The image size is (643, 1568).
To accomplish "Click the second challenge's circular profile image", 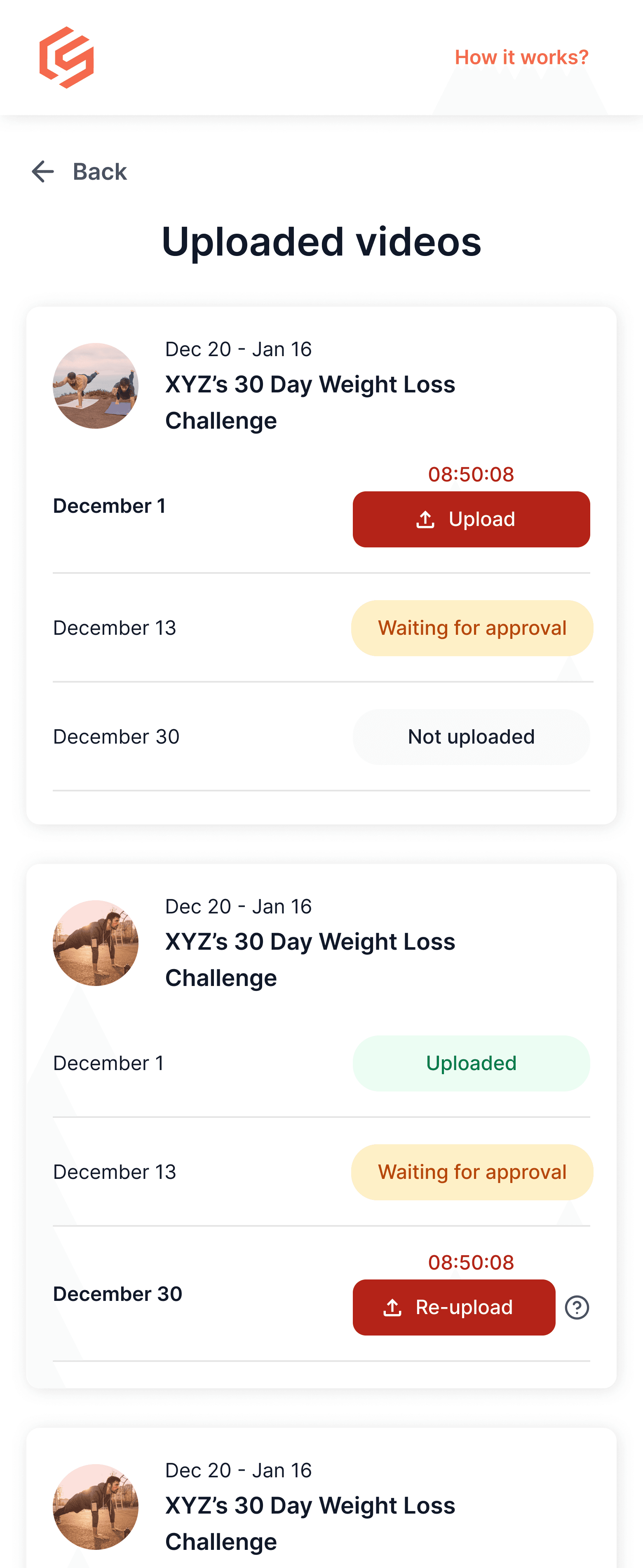I will point(96,943).
